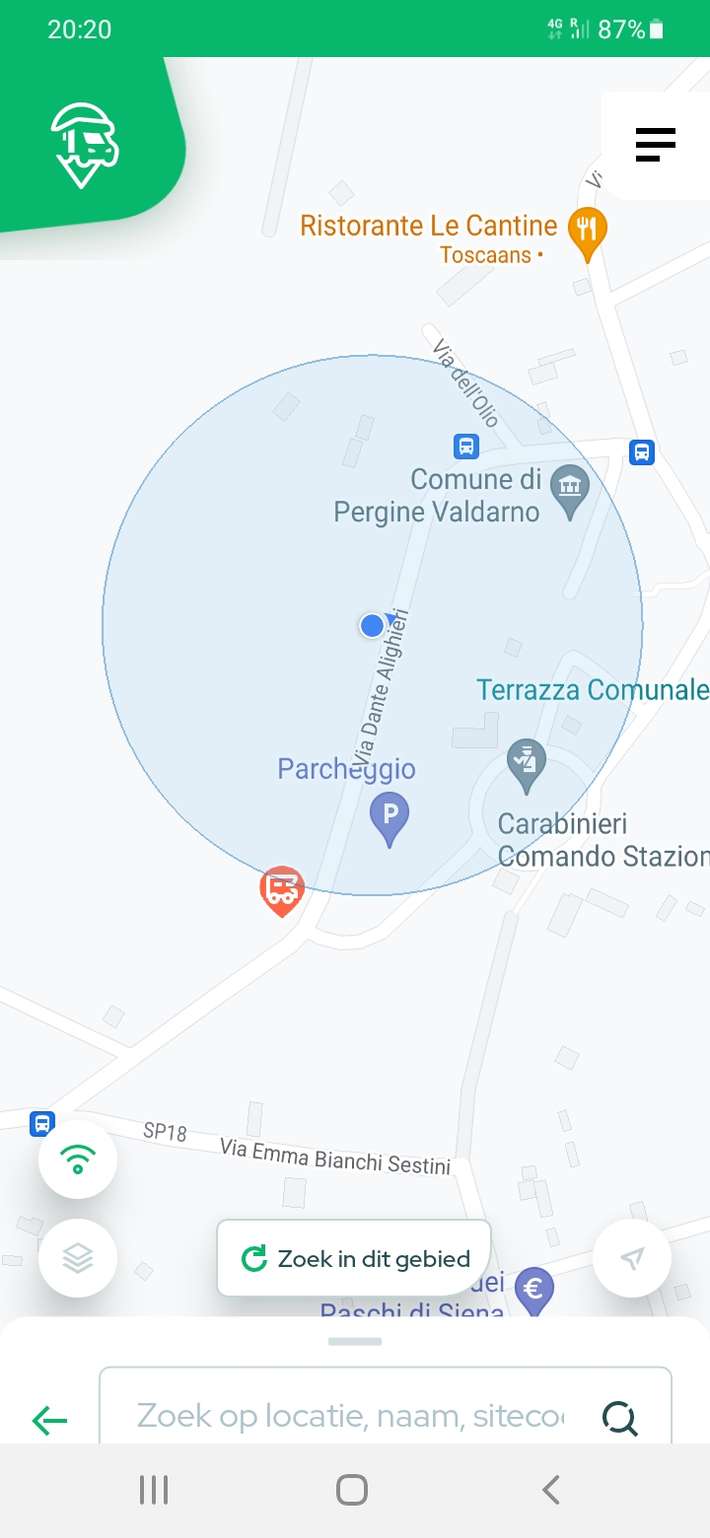The height and width of the screenshot is (1538, 710).
Task: Open the map layers button
Action: click(78, 1258)
